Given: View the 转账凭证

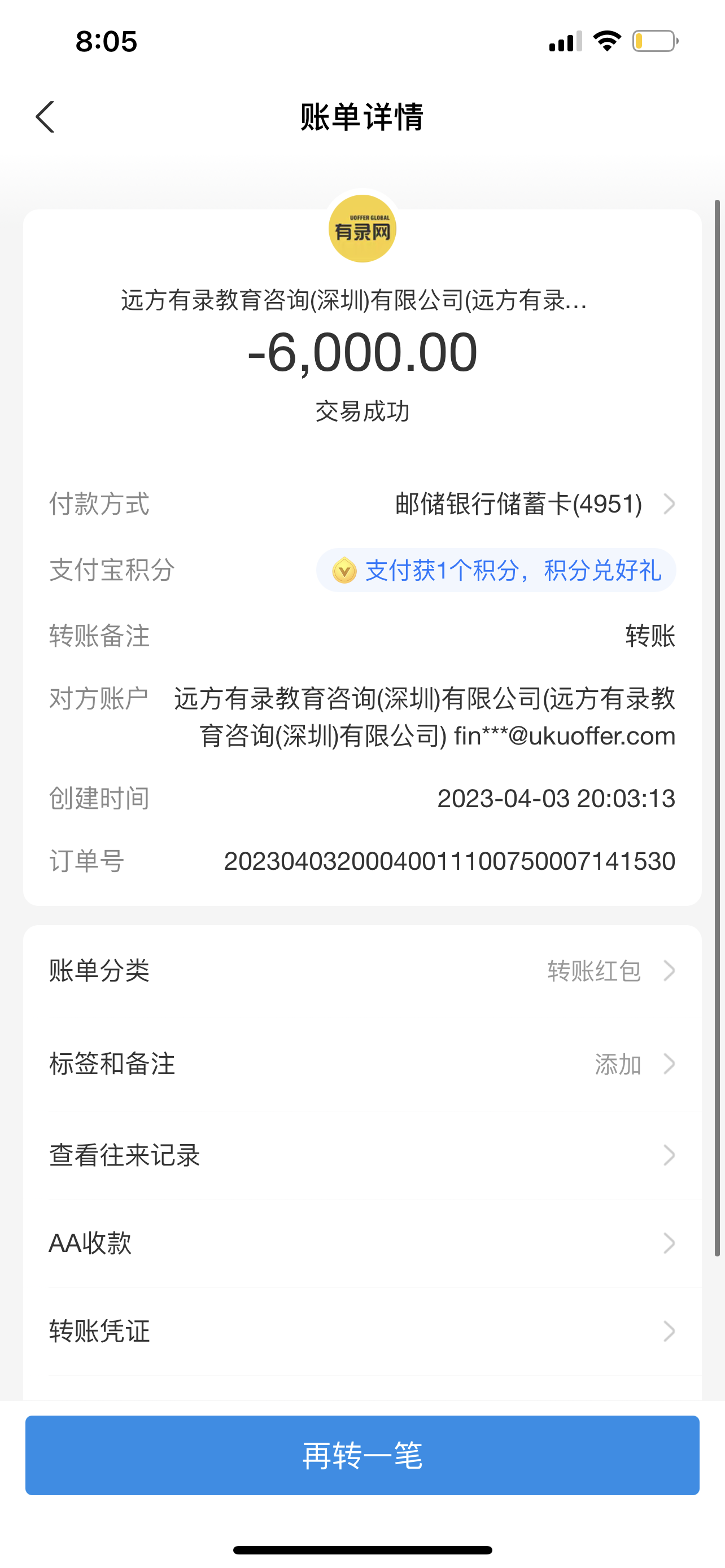Looking at the screenshot, I should tap(362, 1331).
